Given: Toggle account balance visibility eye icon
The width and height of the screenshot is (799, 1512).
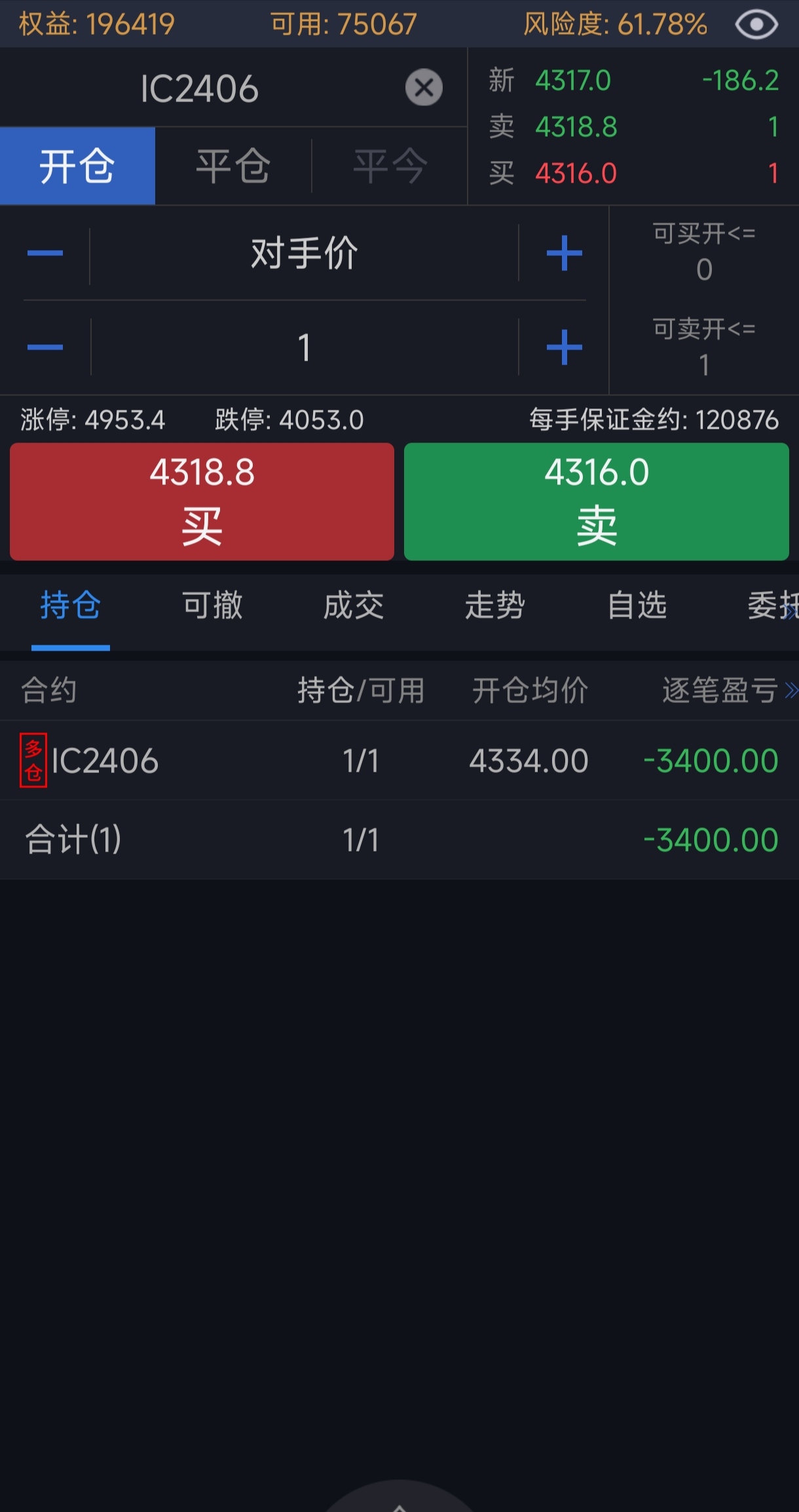Looking at the screenshot, I should click(x=756, y=25).
